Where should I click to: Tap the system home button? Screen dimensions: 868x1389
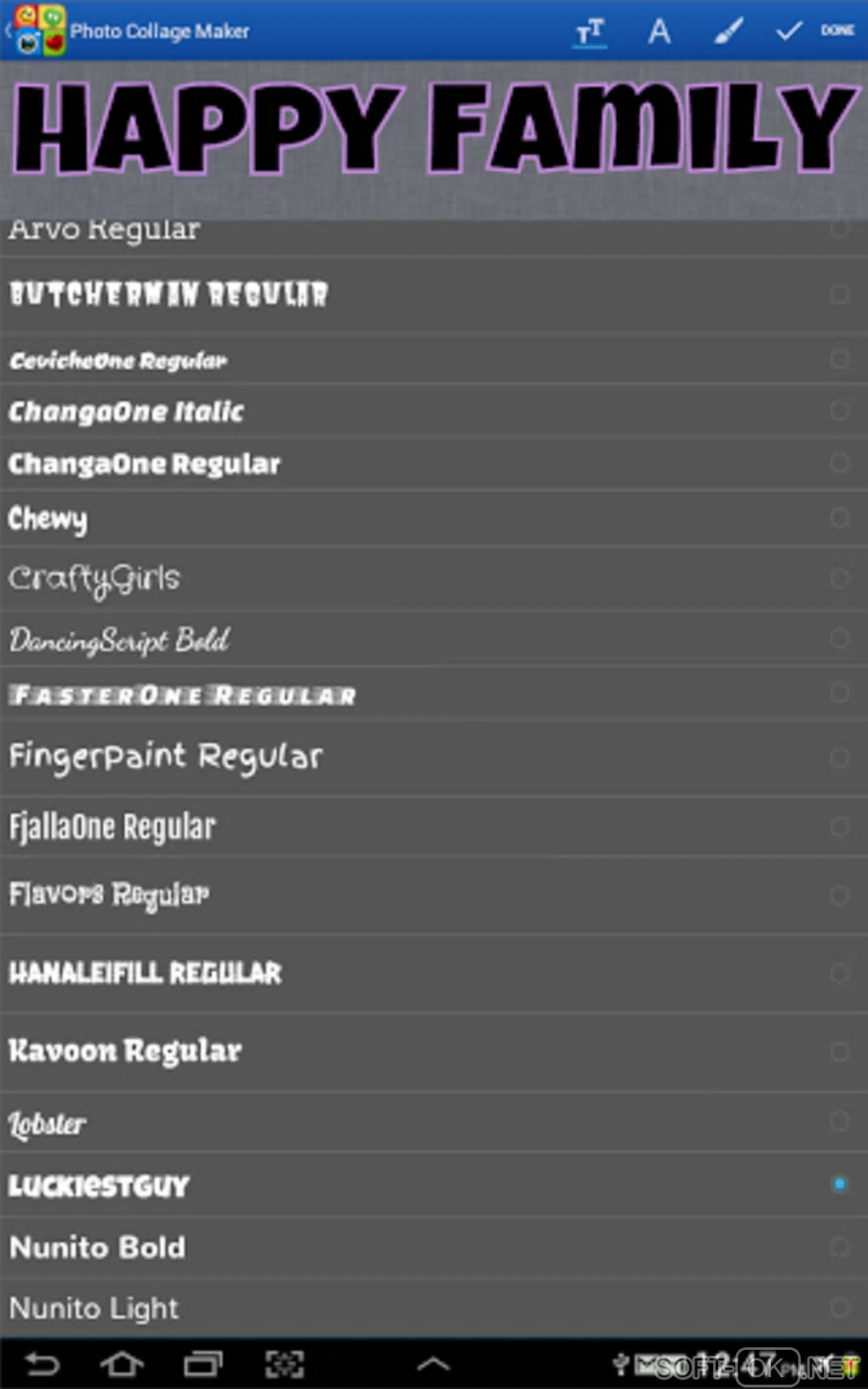[122, 1364]
